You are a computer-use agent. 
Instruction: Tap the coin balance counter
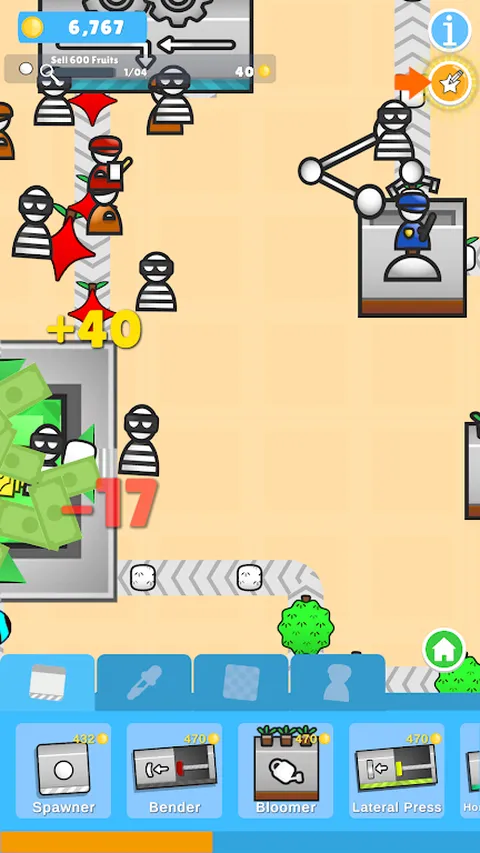tap(82, 27)
